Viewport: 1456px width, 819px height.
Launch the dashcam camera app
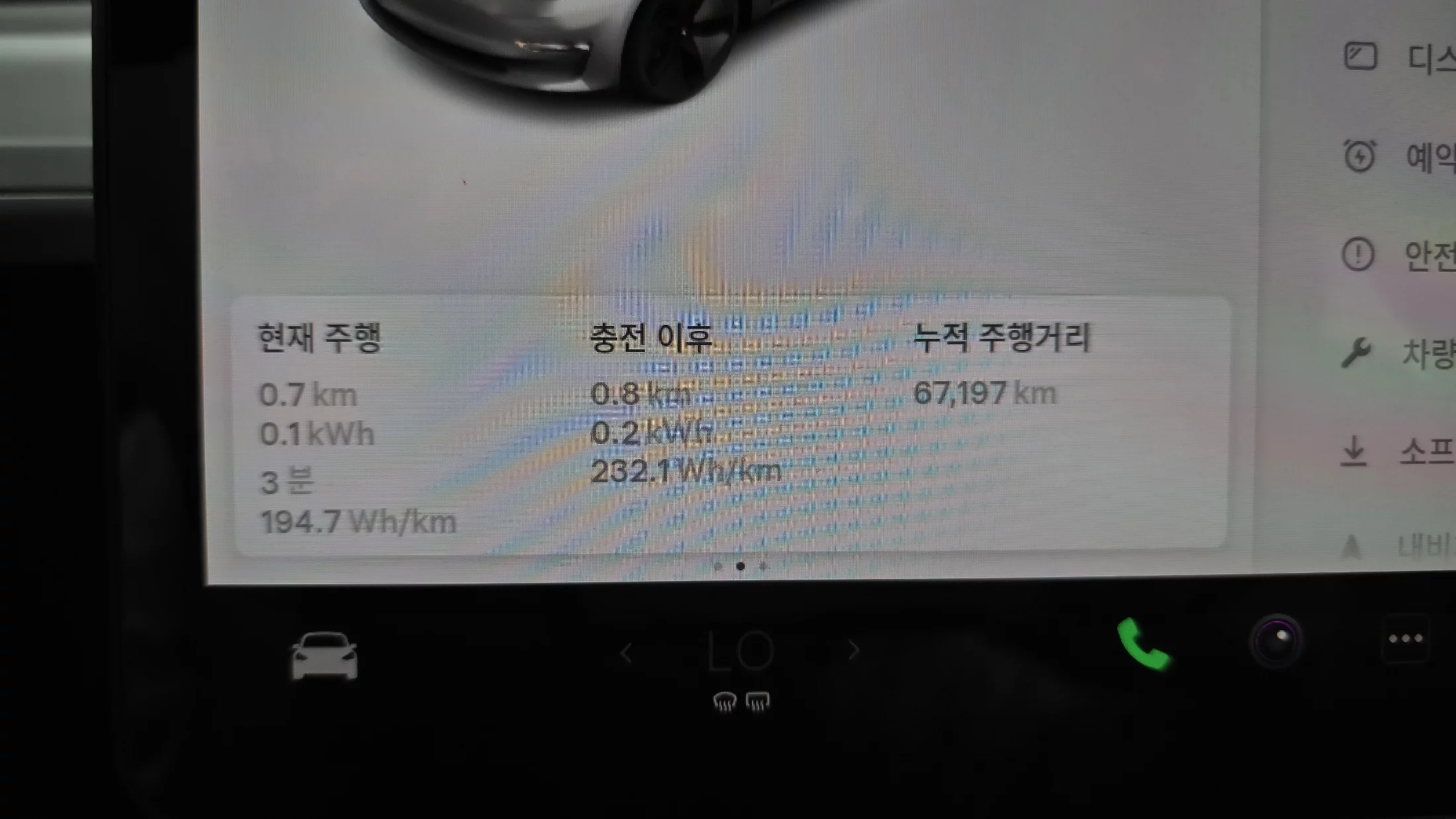tap(1277, 641)
